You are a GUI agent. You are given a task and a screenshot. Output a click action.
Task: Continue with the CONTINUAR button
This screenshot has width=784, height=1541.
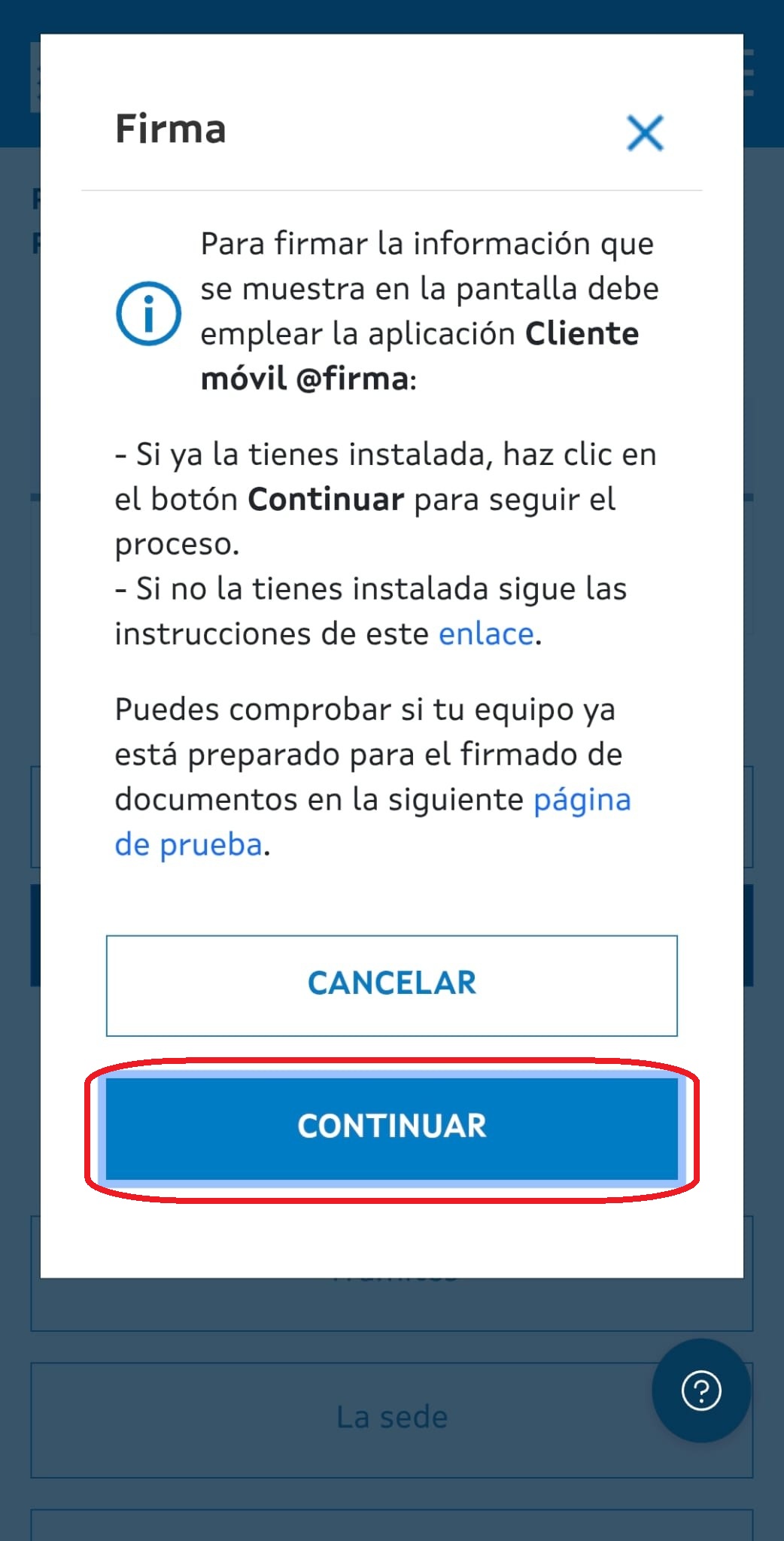click(x=391, y=1127)
